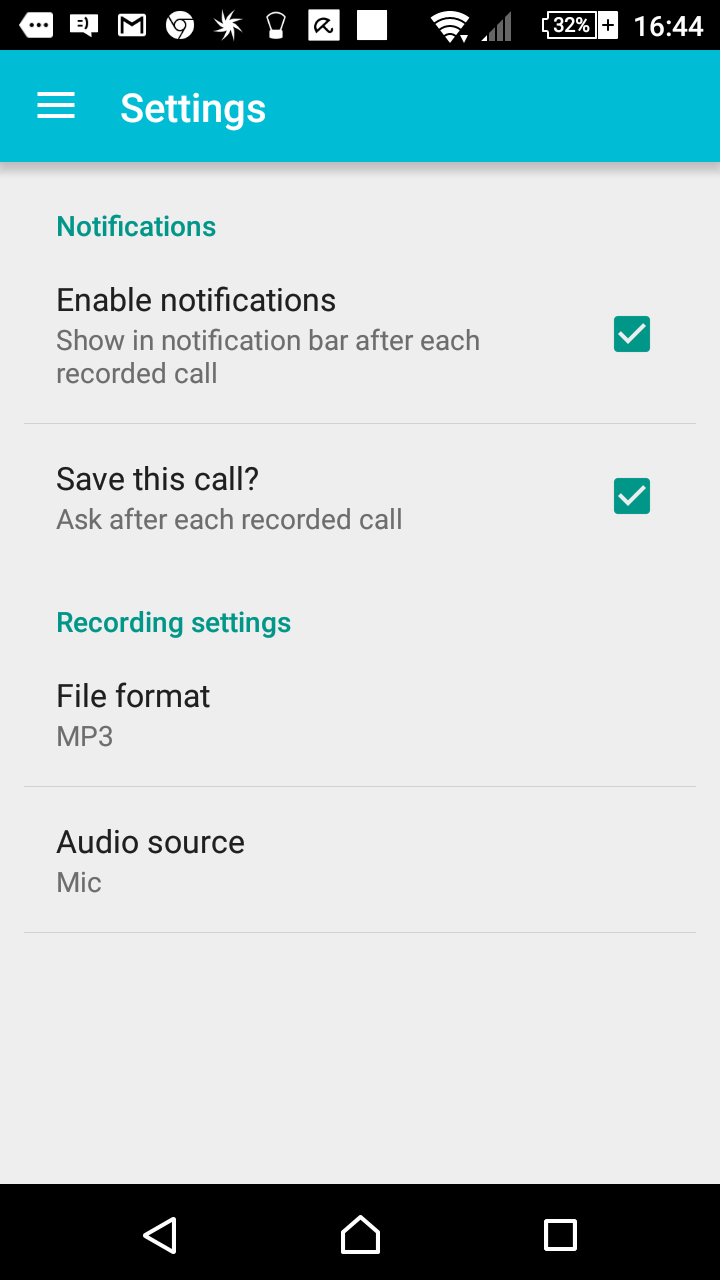Change the Audio source setting
720x1280 pixels.
[x=360, y=860]
